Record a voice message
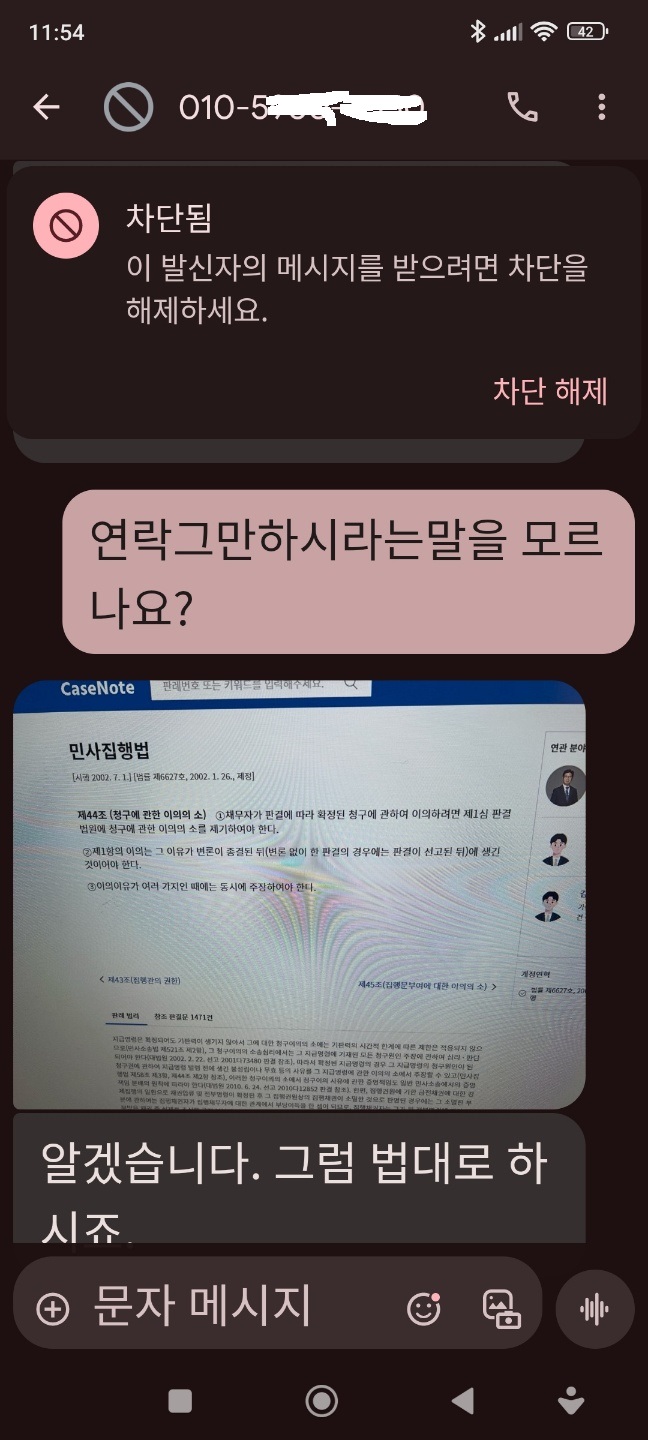Image resolution: width=648 pixels, height=1440 pixels. click(x=595, y=1308)
